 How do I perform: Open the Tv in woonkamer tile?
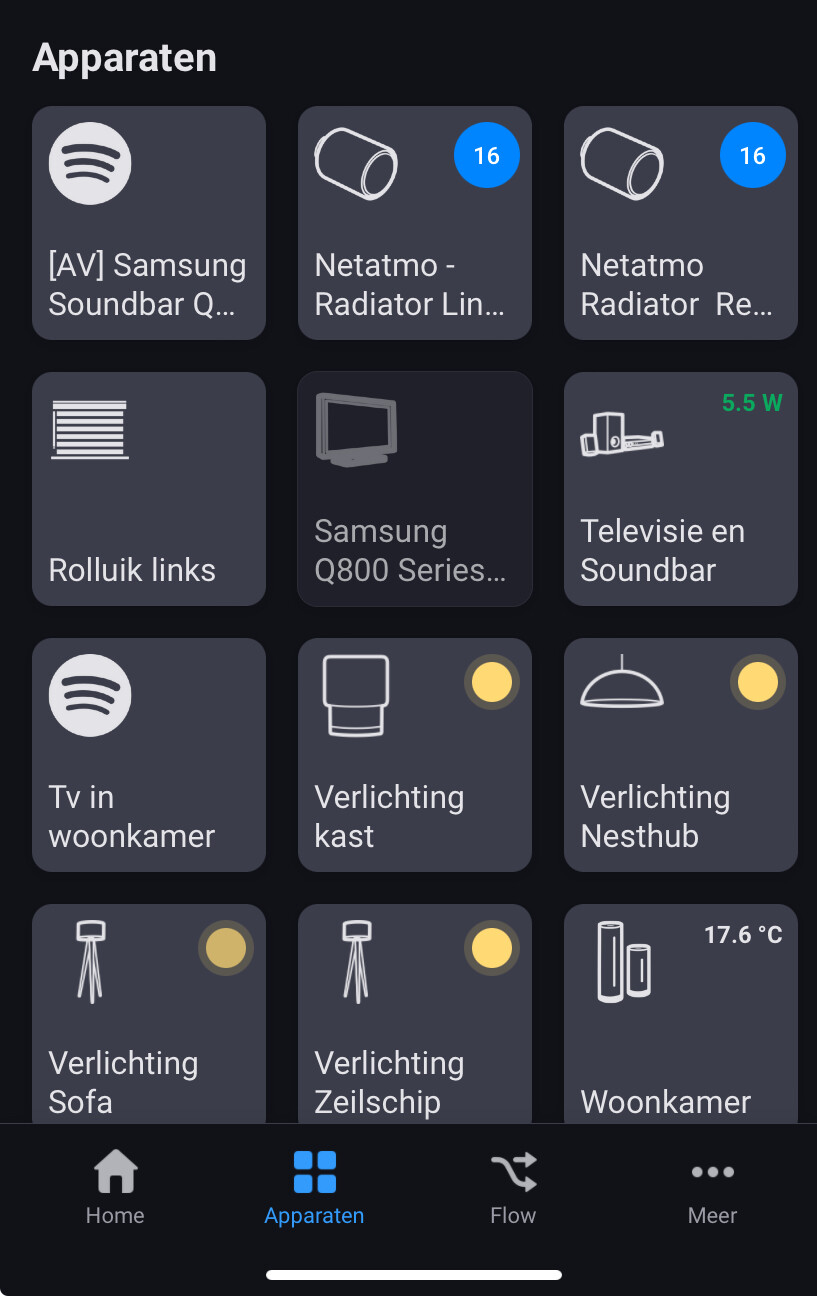(x=149, y=755)
